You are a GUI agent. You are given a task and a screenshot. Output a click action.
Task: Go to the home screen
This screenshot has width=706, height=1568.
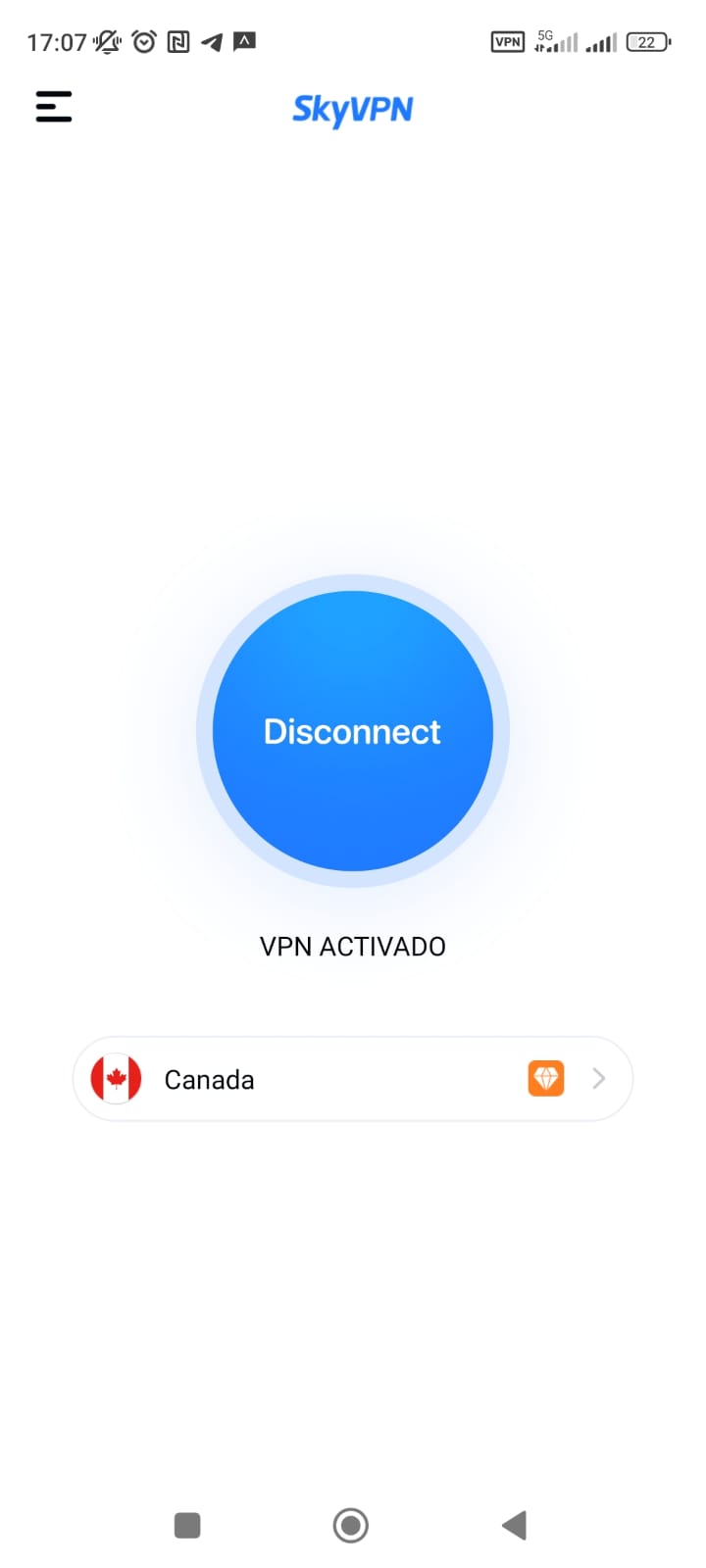[351, 1525]
